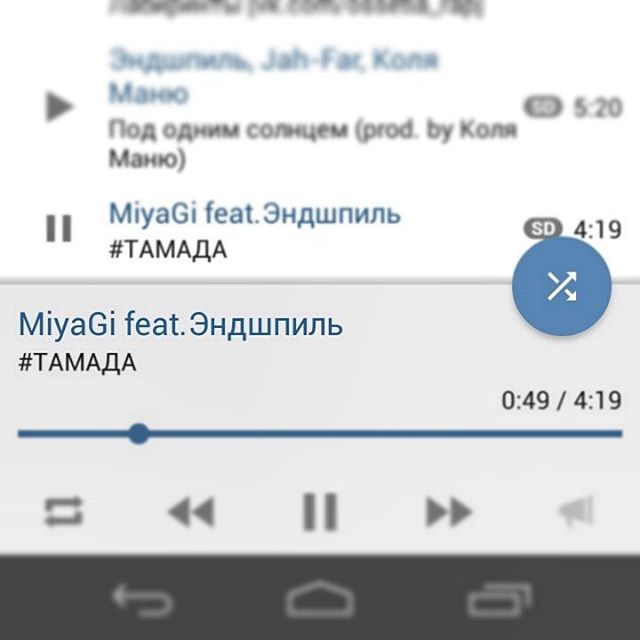Skip back to the previous track
This screenshot has width=640, height=640.
[x=191, y=513]
